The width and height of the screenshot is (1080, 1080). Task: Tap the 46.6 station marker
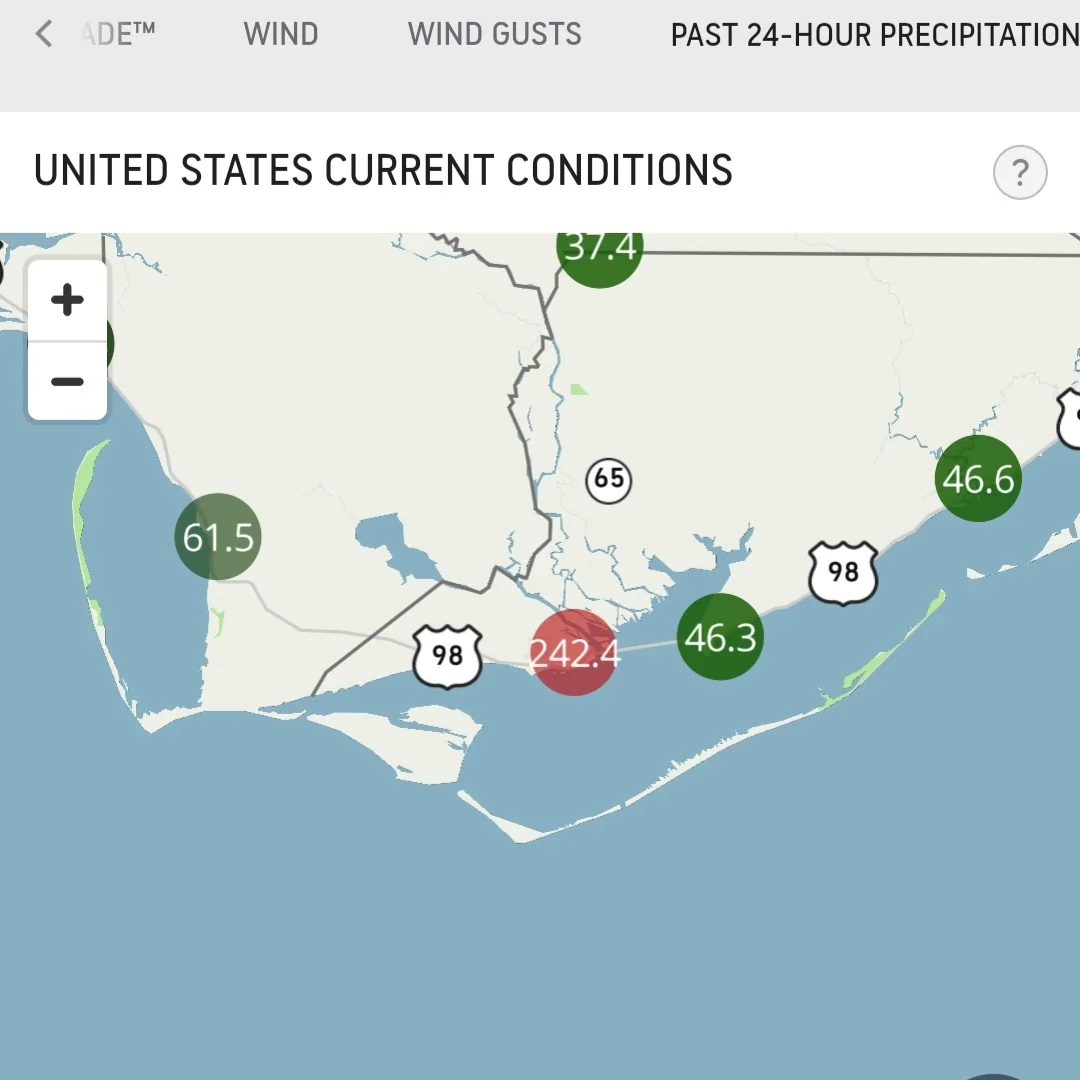978,479
